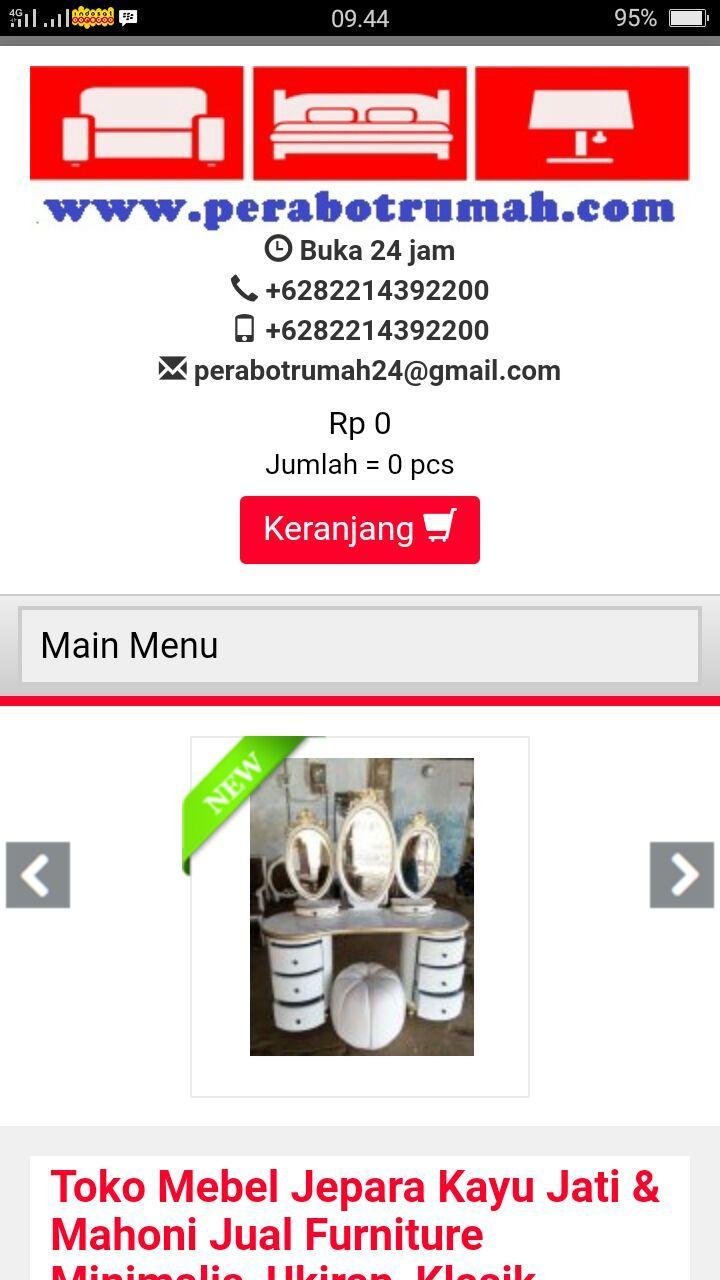The height and width of the screenshot is (1280, 720).
Task: Click the left carousel arrow
Action: pyautogui.click(x=38, y=874)
